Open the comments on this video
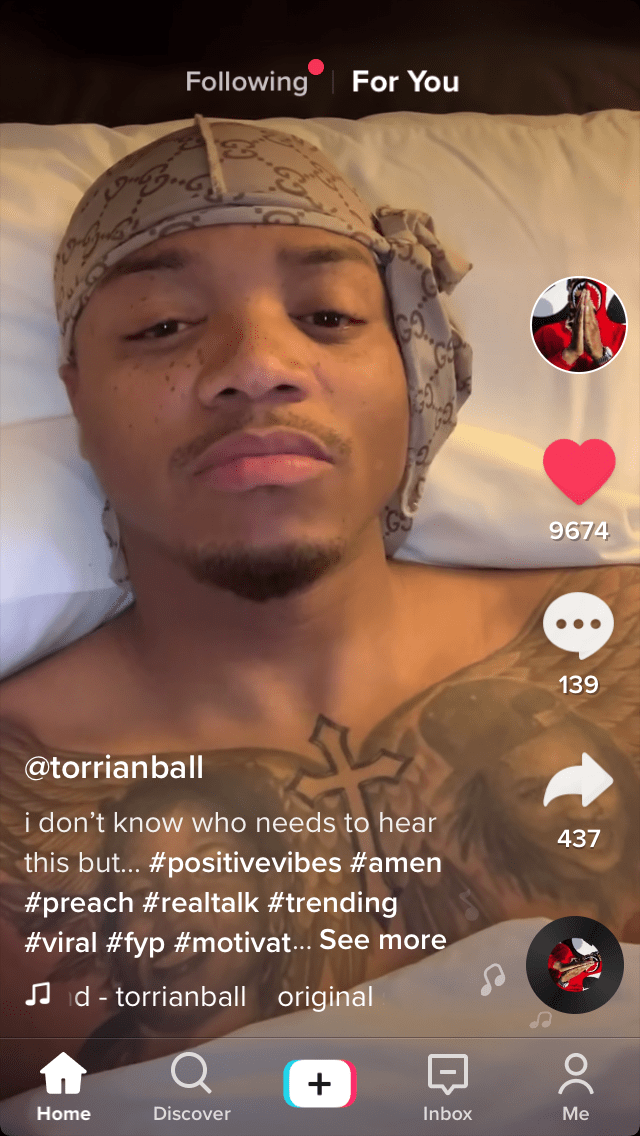The image size is (640, 1136). tap(578, 626)
